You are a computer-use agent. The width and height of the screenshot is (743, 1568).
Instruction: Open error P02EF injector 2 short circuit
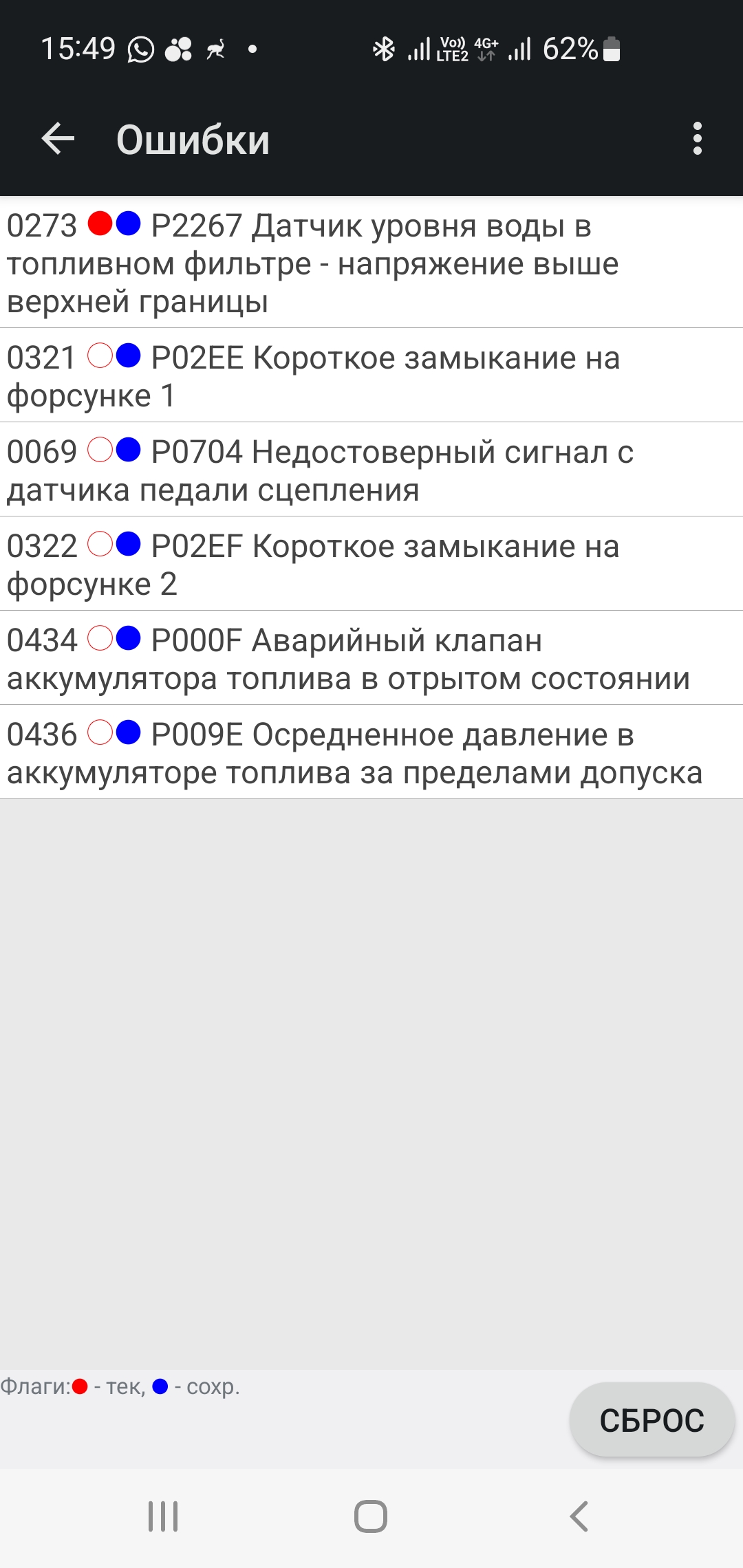point(371,565)
